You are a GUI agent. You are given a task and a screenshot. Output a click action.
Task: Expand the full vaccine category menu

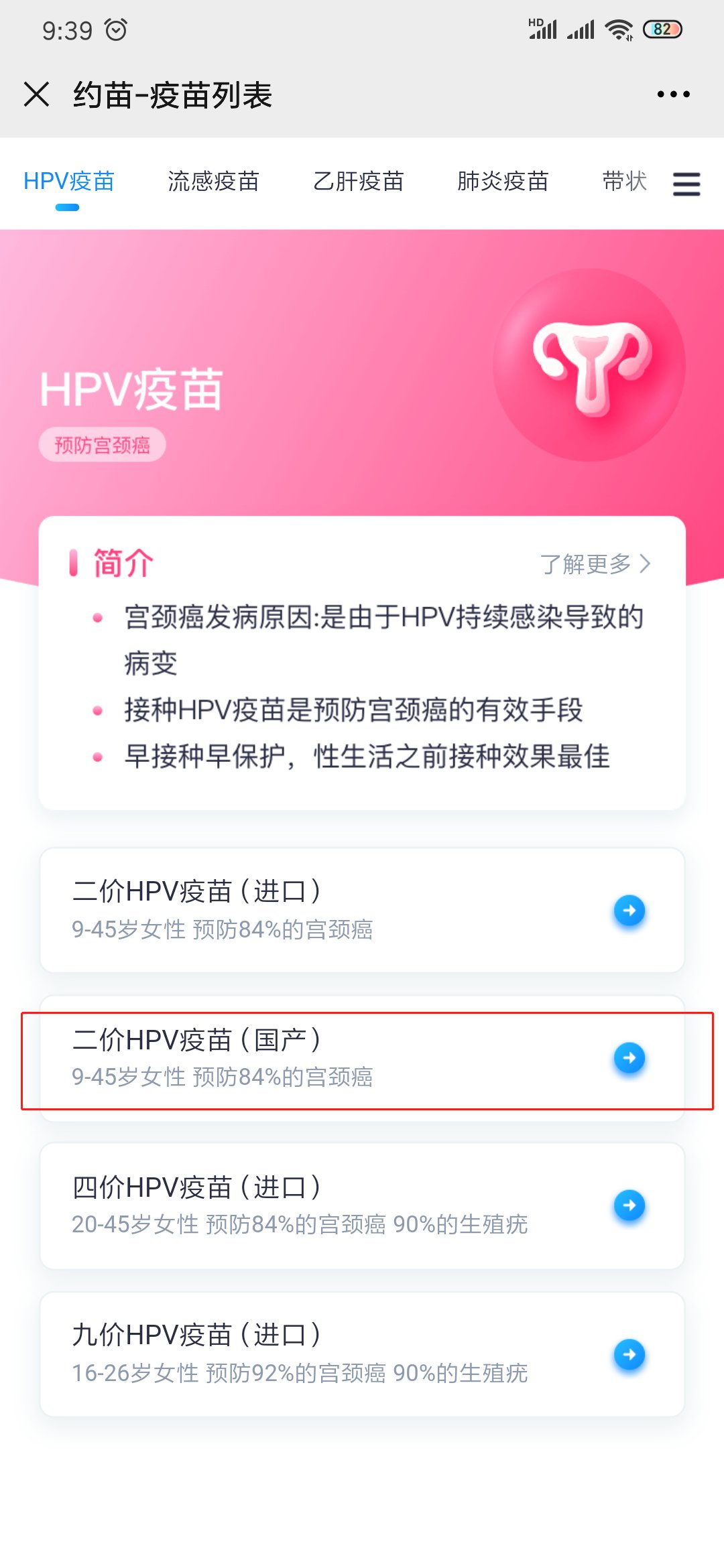click(686, 184)
